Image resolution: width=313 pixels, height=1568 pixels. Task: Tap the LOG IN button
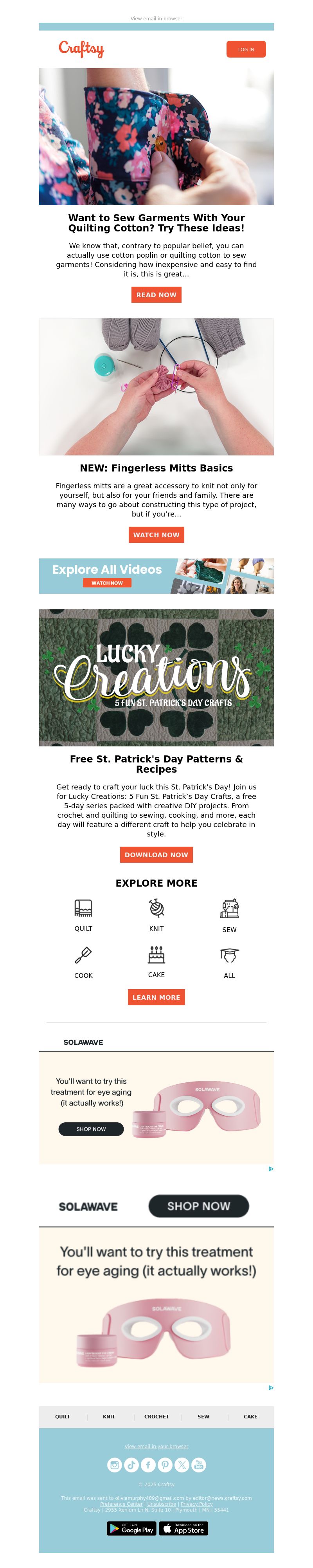[246, 49]
